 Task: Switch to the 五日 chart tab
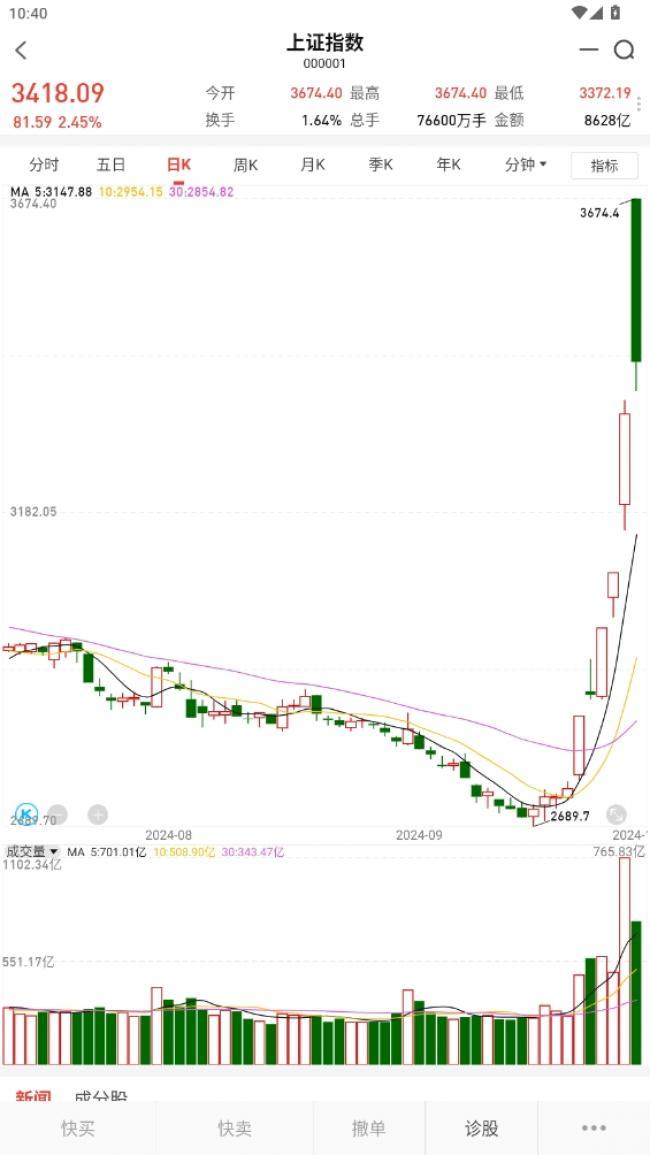coord(111,164)
